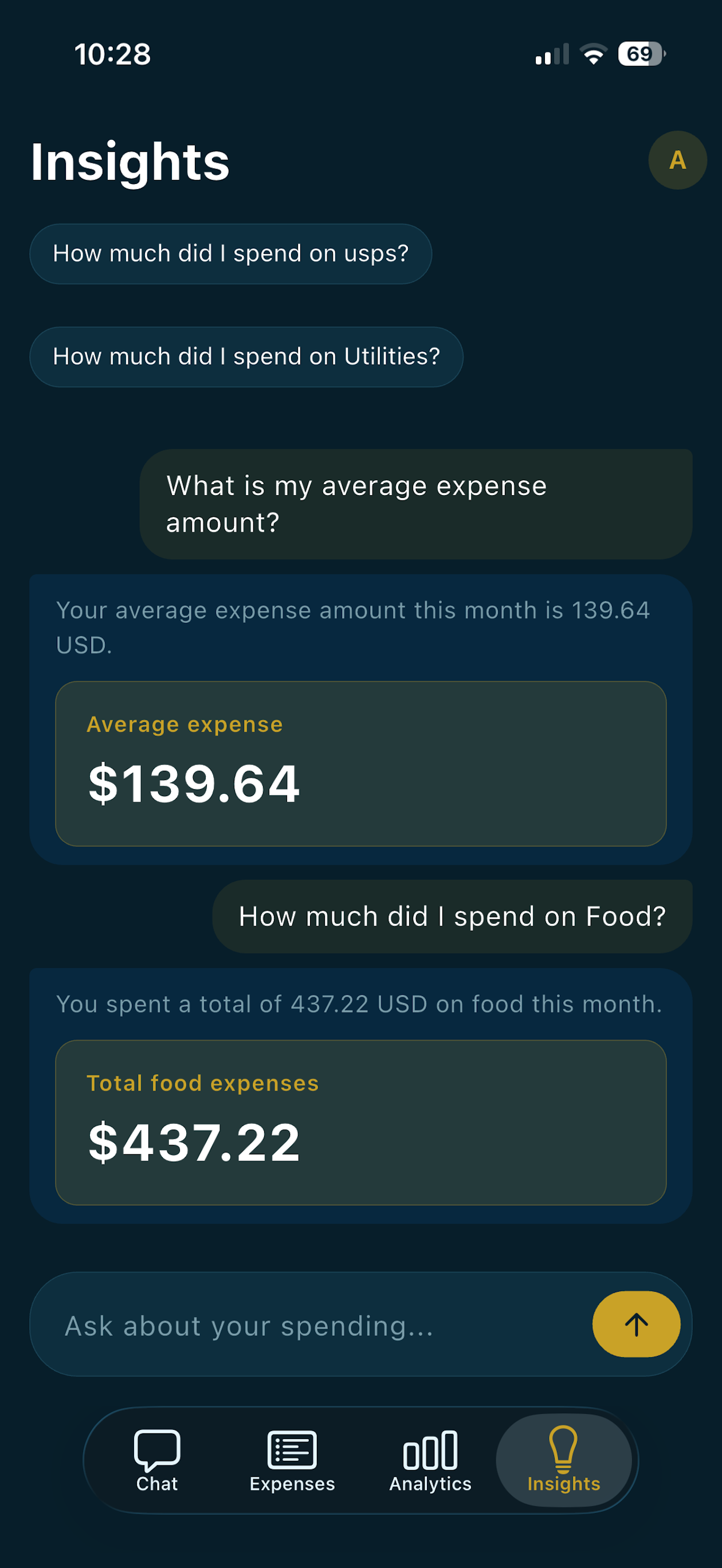
Task: Tap the Chat speech bubble icon
Action: pos(157,1450)
